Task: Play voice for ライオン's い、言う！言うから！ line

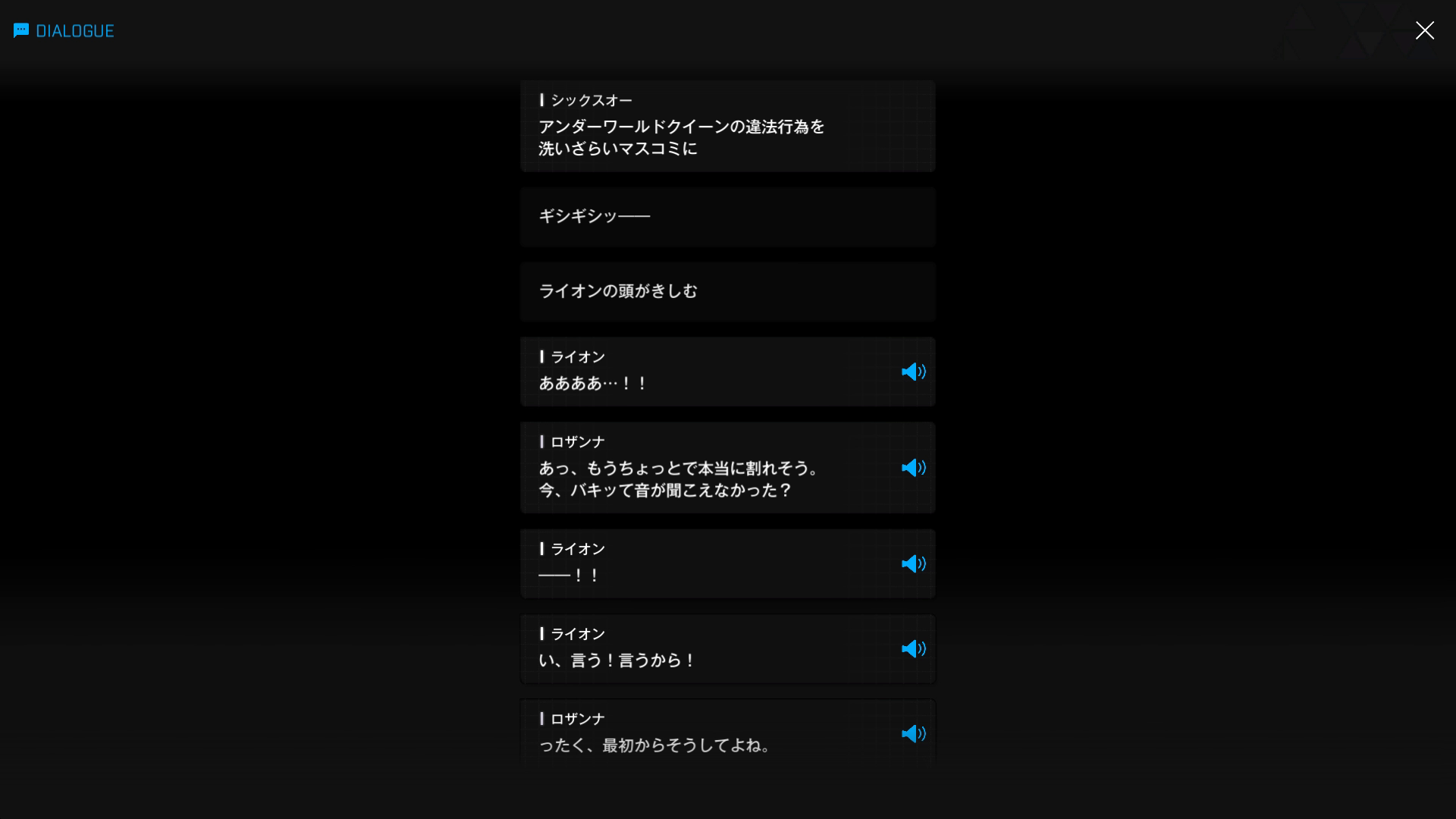Action: [x=913, y=648]
